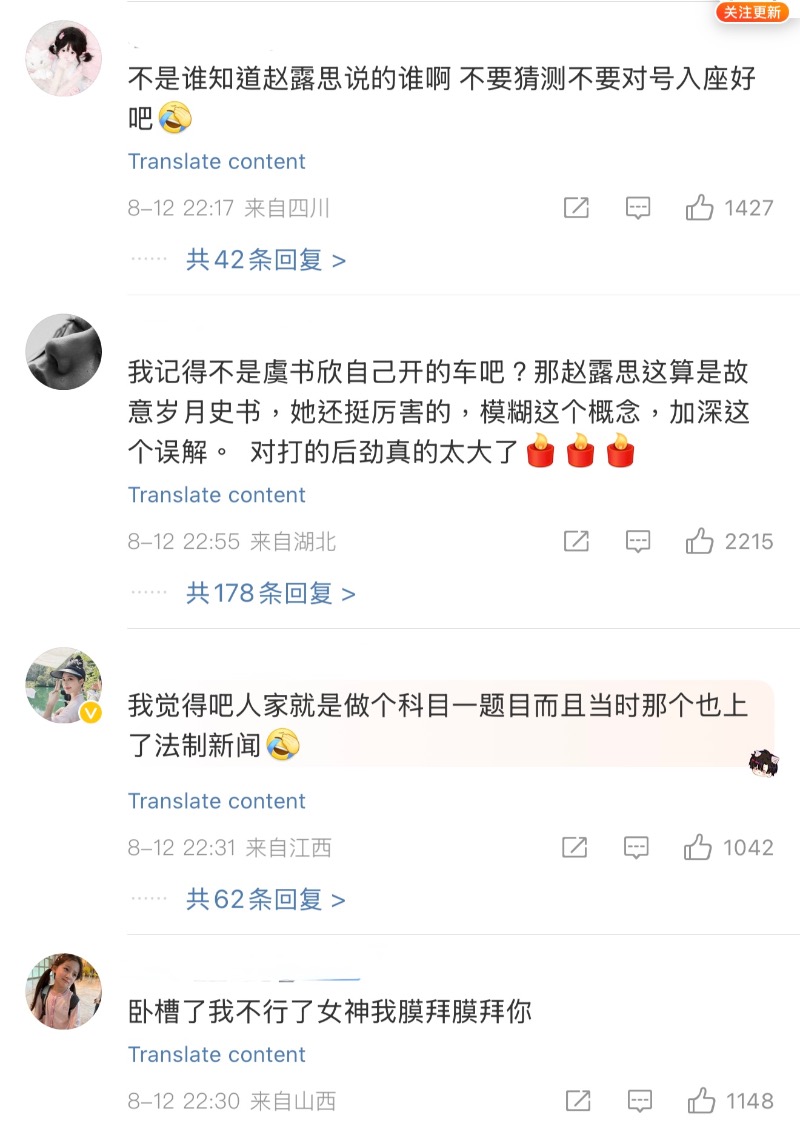The width and height of the screenshot is (800, 1132).
Task: Like the comment from 湖北 with 2215 likes
Action: (x=699, y=541)
